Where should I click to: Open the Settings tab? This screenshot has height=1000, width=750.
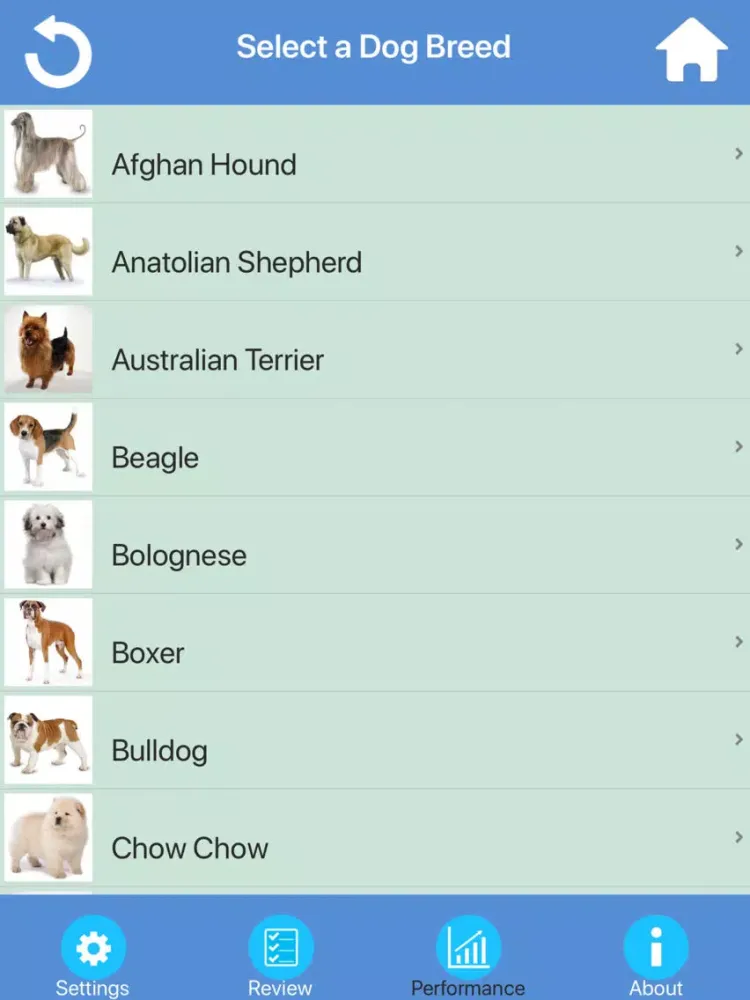(93, 956)
